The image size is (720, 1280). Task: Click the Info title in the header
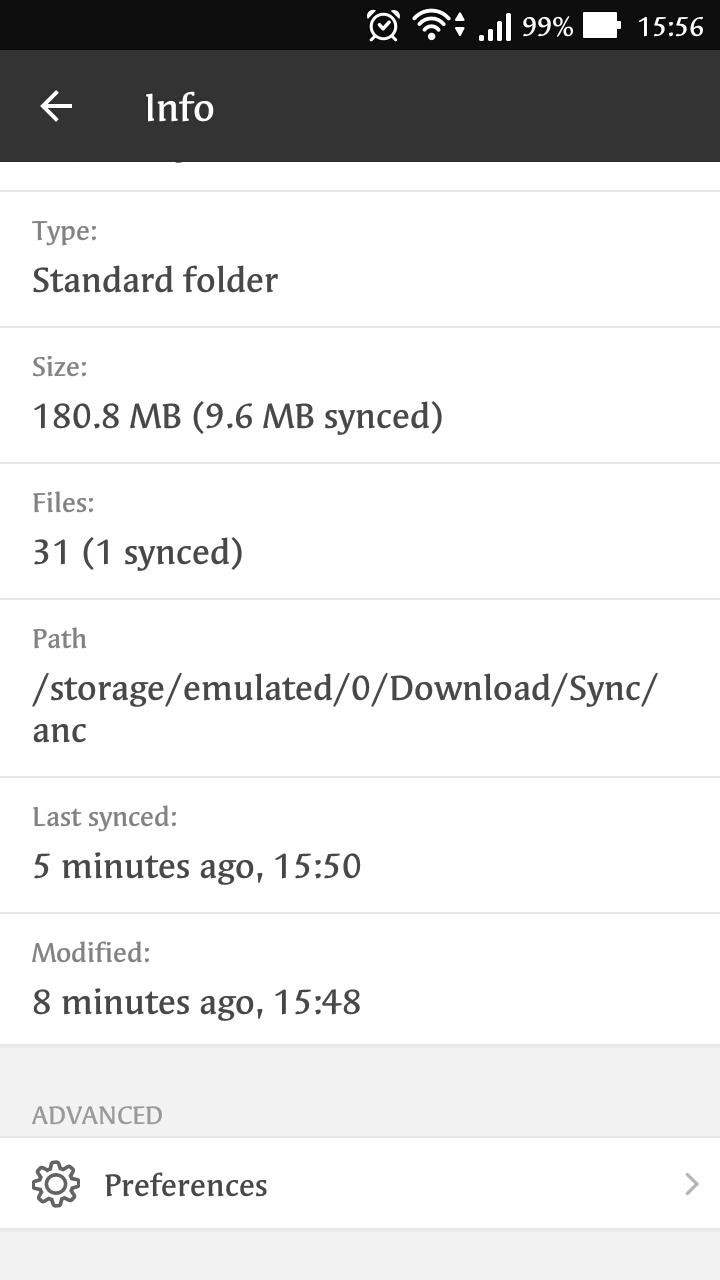coord(180,105)
